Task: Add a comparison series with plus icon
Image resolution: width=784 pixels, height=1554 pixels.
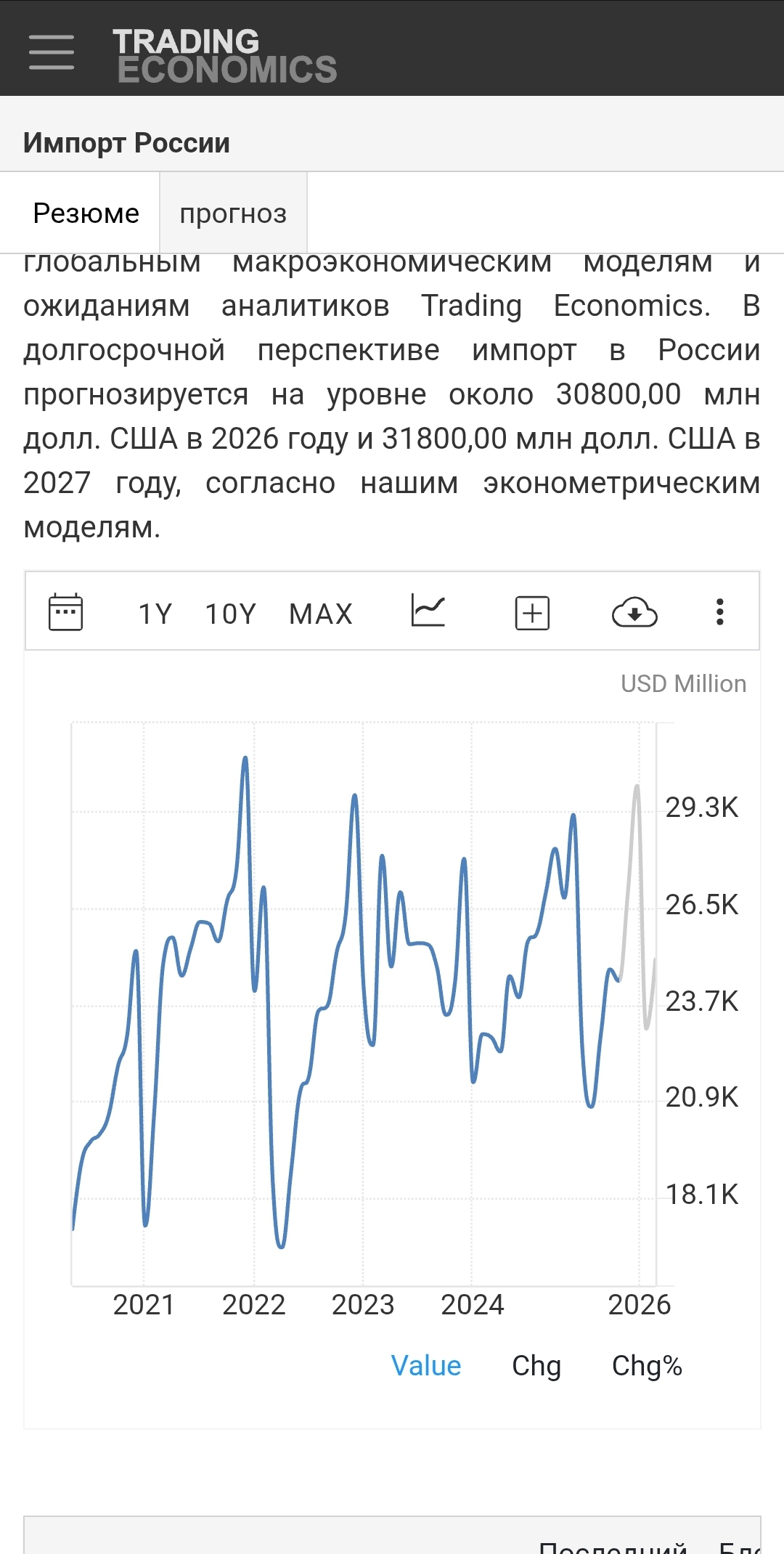Action: pos(532,613)
